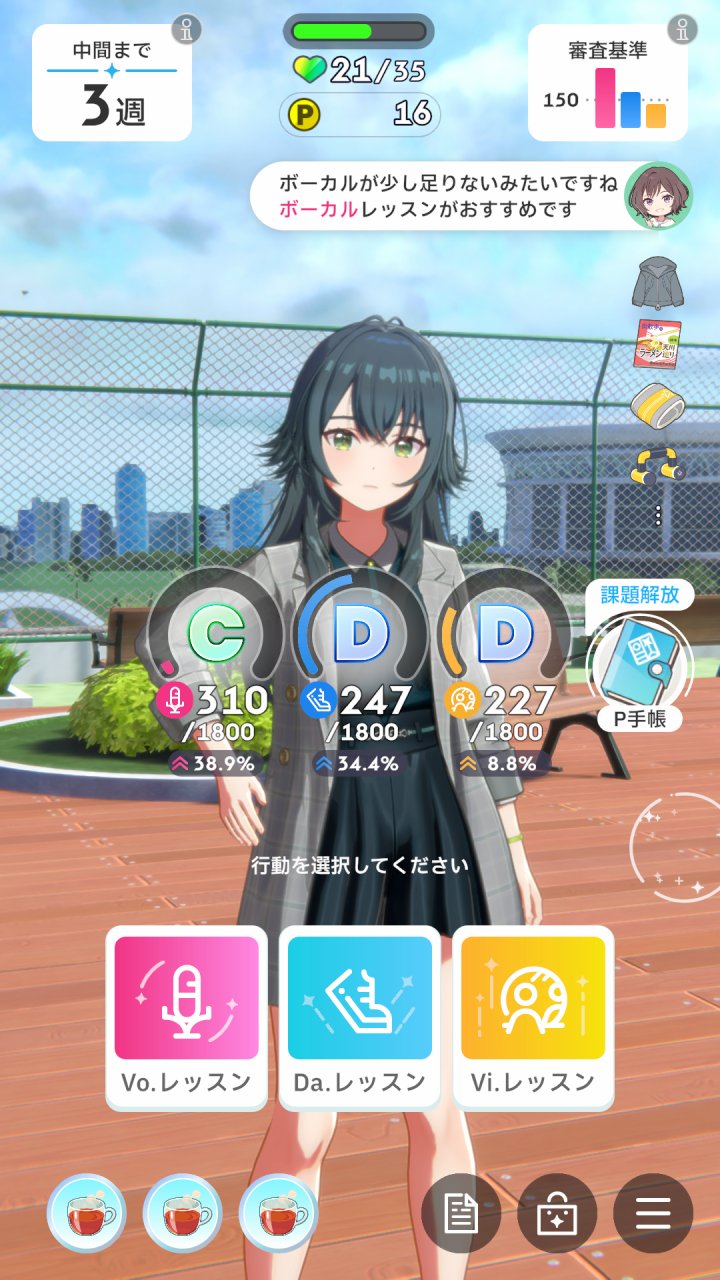Open the hamburger menu
Viewport: 720px width, 1280px height.
click(x=653, y=1213)
